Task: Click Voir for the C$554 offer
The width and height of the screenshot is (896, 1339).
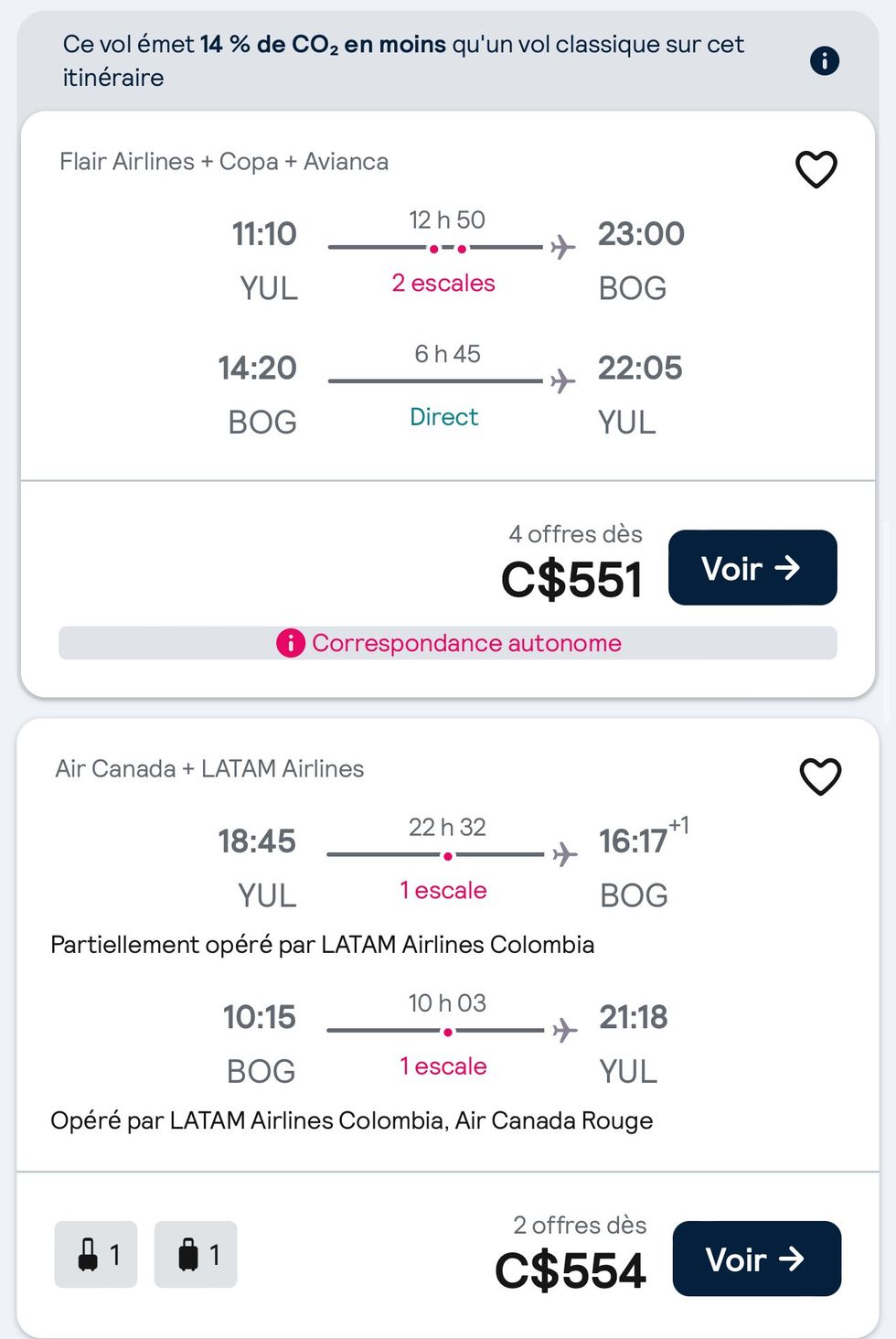Action: click(x=756, y=1259)
